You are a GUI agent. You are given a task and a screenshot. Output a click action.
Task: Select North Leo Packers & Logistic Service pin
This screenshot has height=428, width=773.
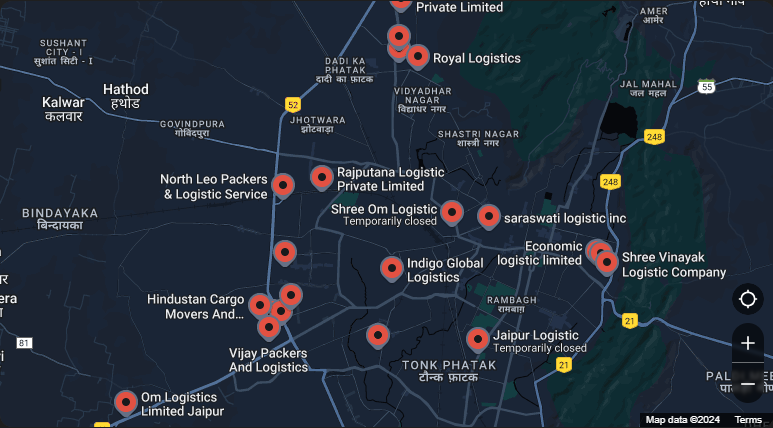pos(283,184)
